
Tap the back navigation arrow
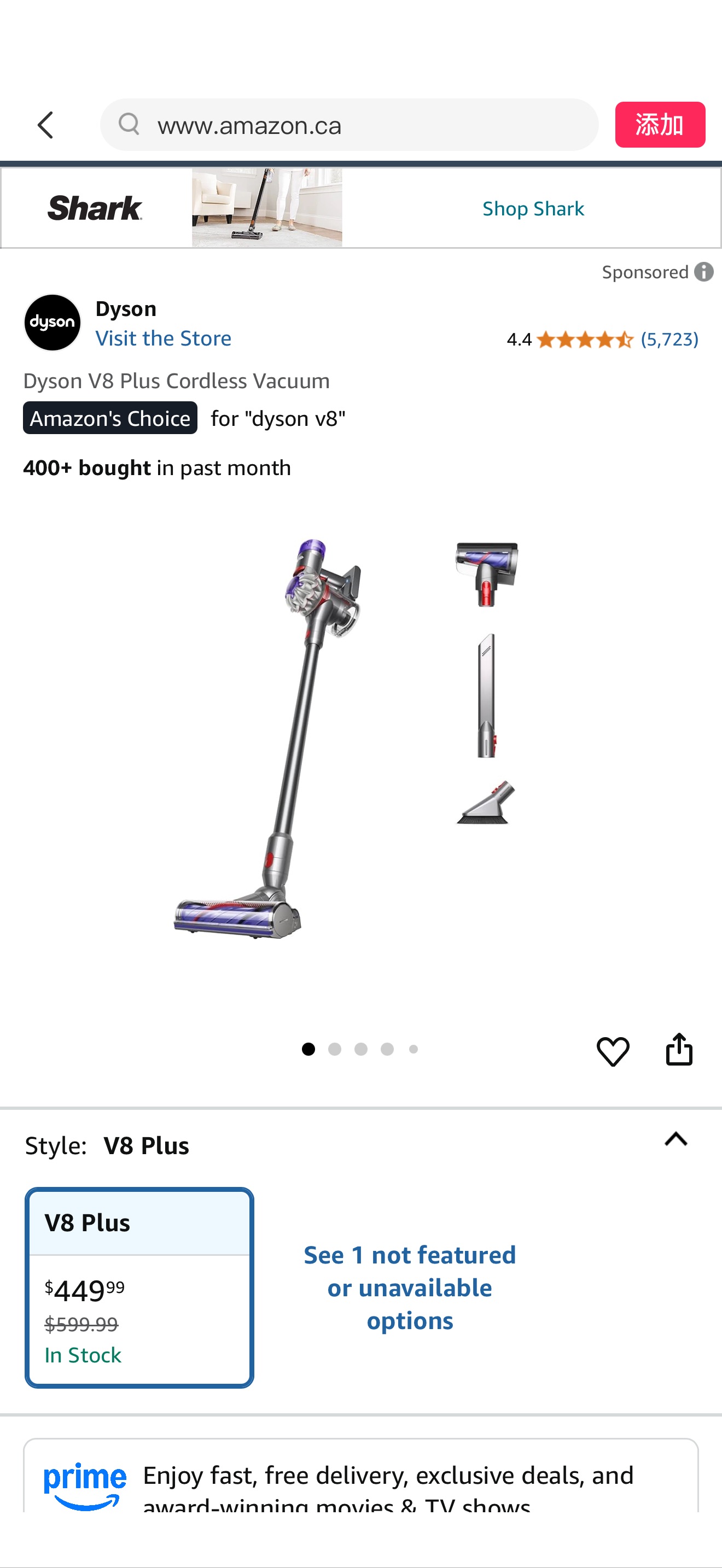[45, 125]
